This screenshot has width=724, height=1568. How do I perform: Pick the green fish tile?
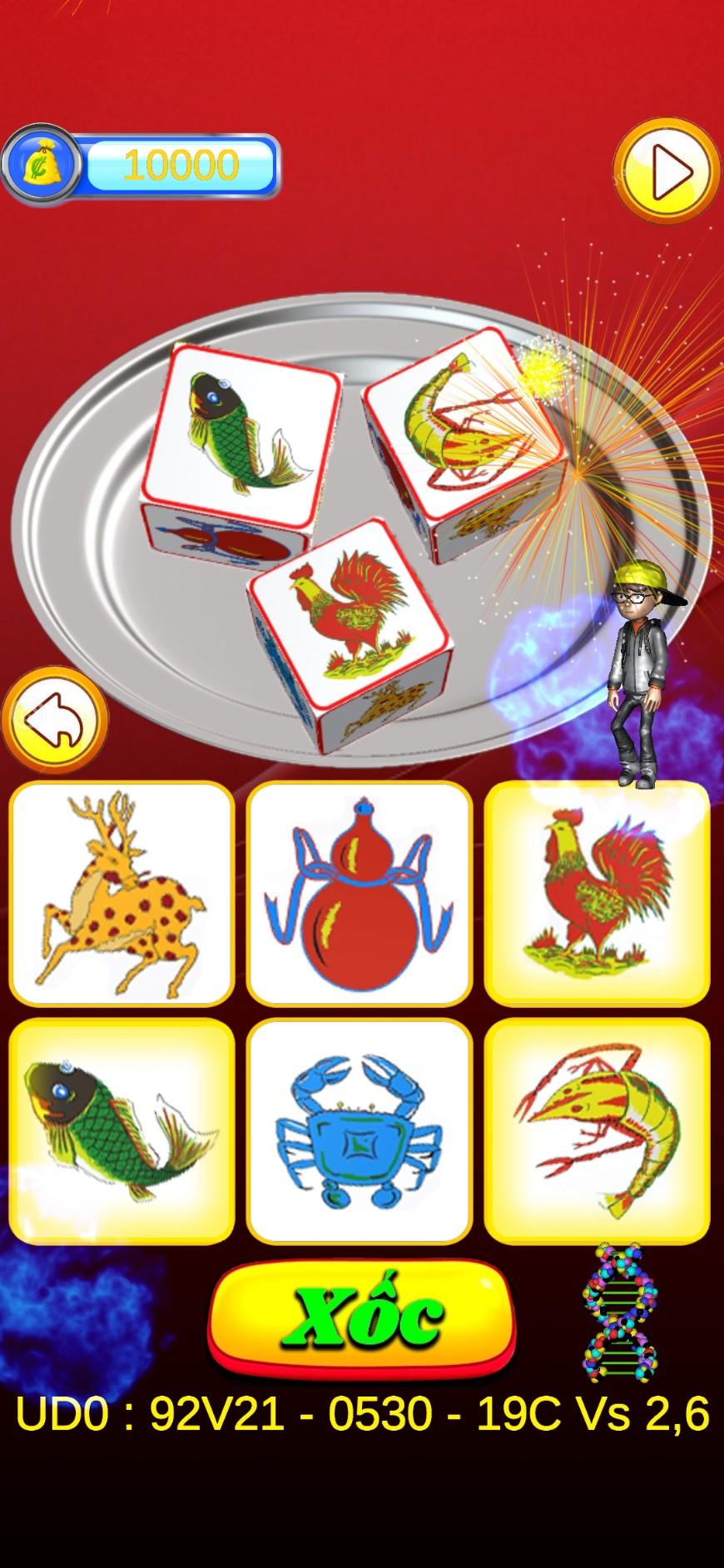tap(121, 1131)
